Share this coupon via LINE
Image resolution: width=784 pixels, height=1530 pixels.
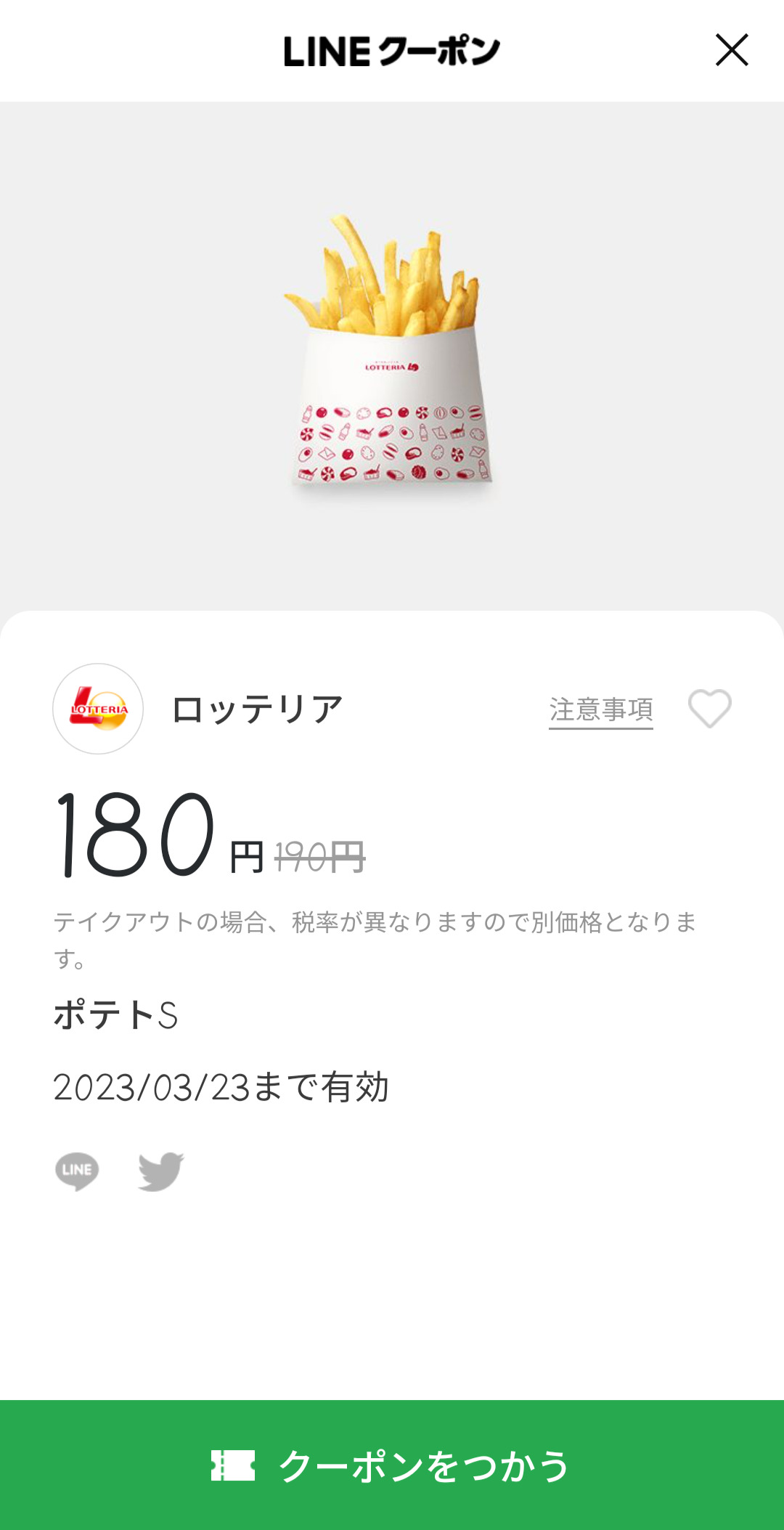(77, 1171)
